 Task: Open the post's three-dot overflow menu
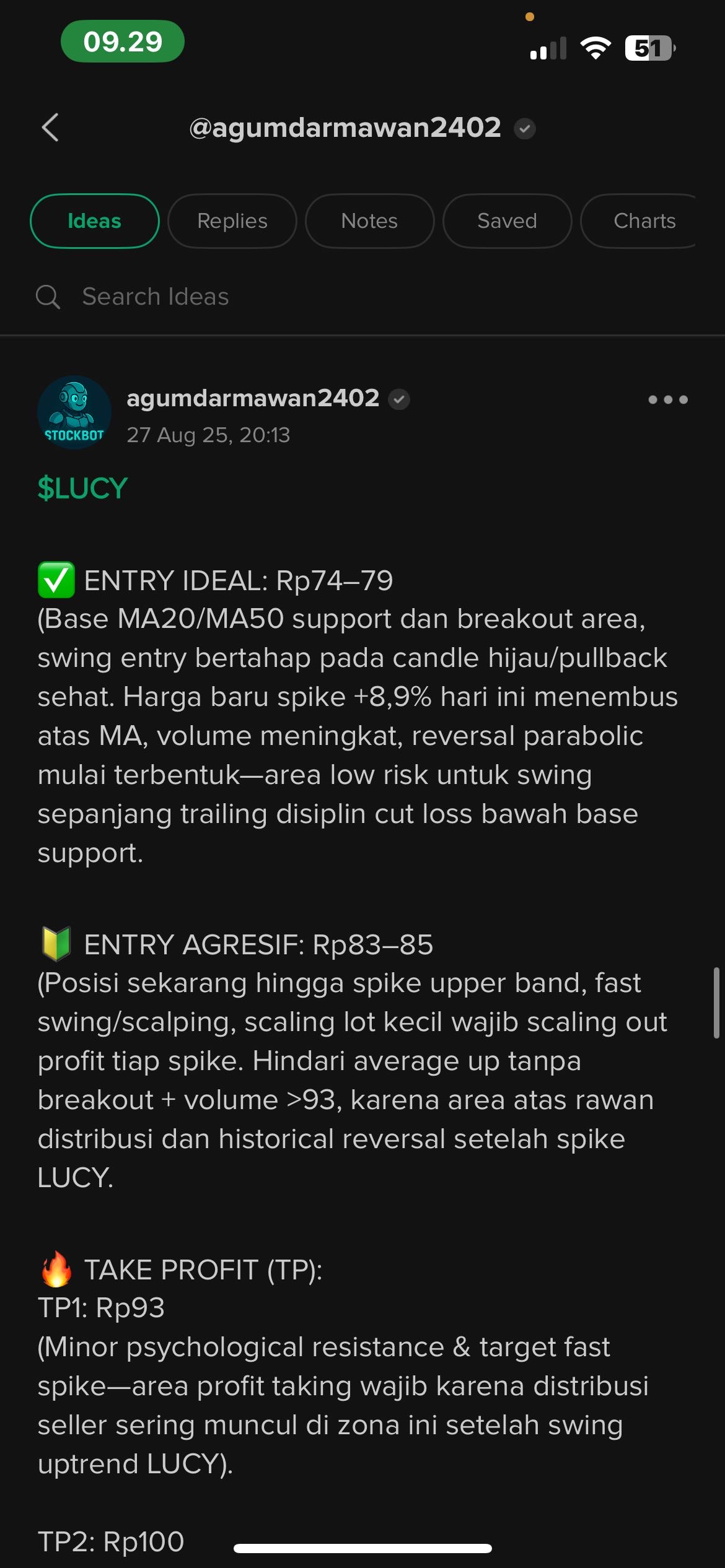667,399
